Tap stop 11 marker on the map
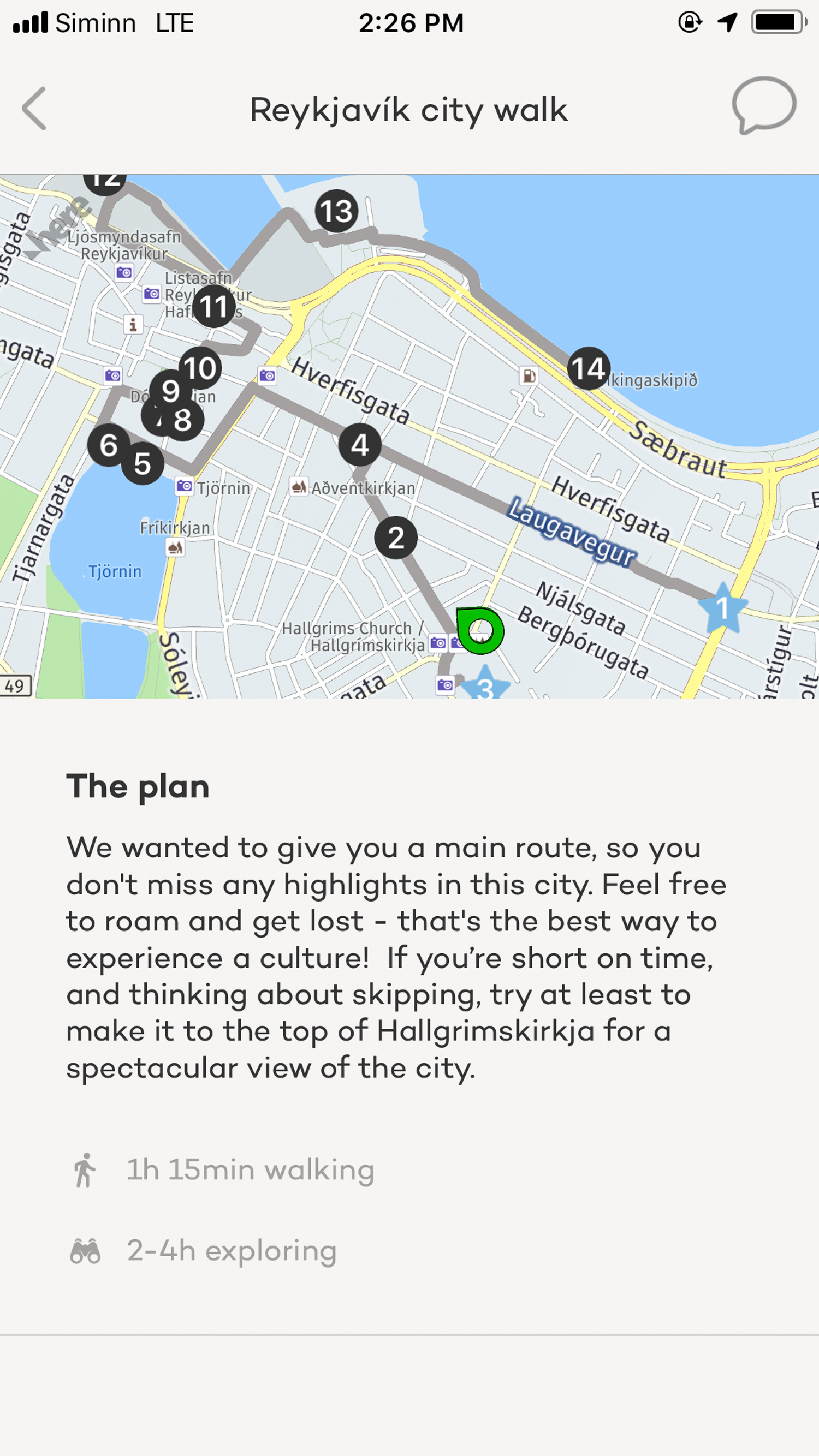819x1456 pixels. point(214,307)
